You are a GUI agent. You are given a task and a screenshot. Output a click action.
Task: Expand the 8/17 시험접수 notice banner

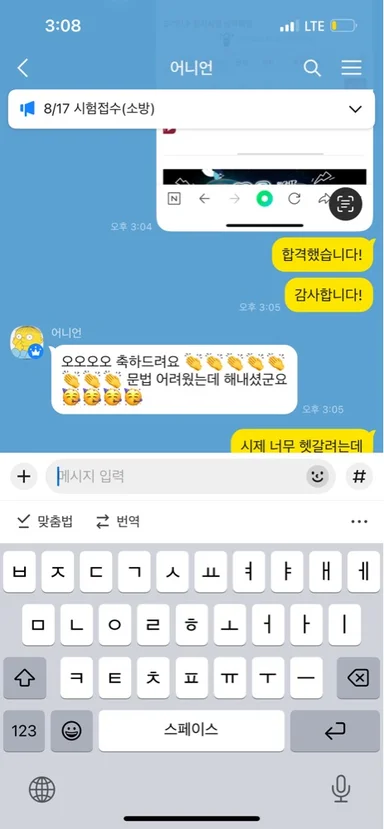coord(355,109)
